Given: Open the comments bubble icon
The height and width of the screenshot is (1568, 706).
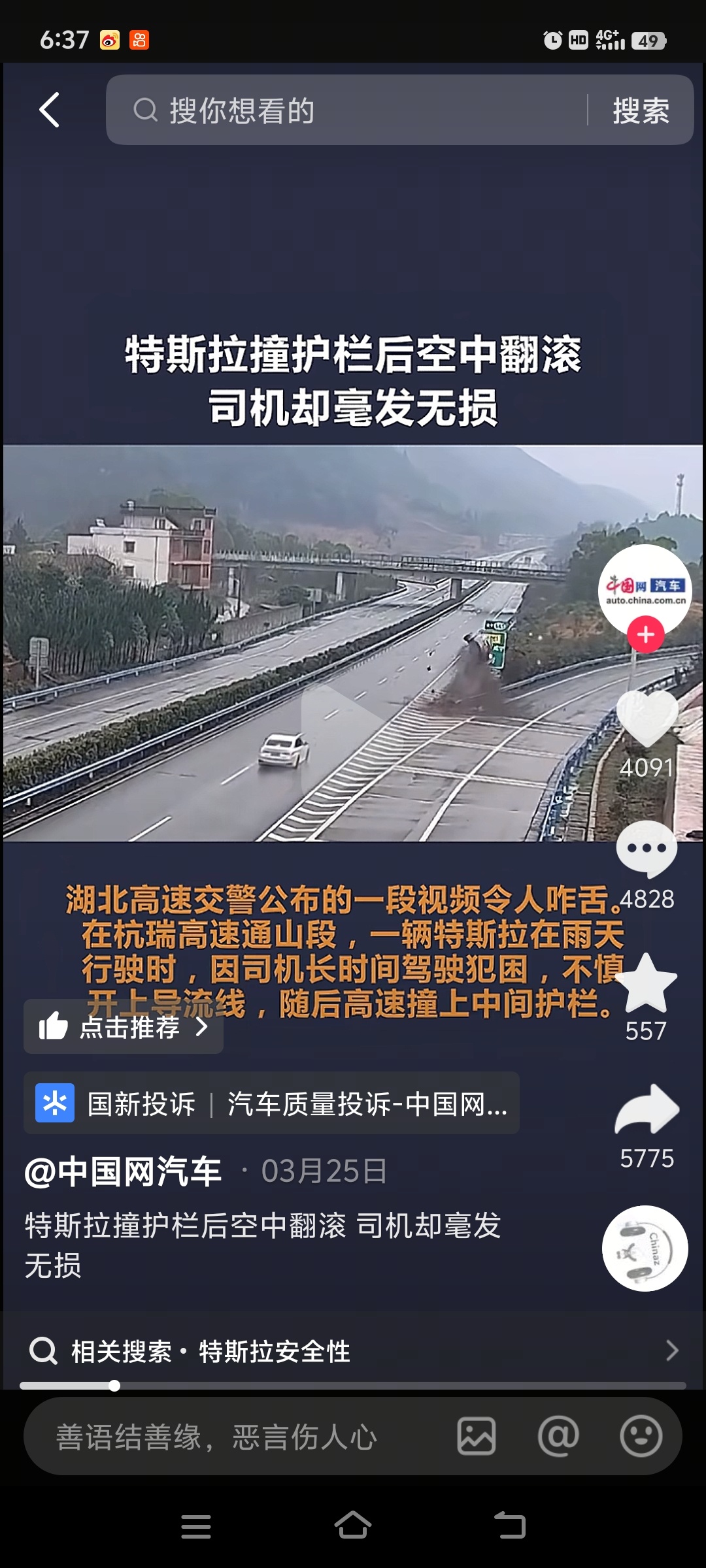Looking at the screenshot, I should click(x=647, y=849).
